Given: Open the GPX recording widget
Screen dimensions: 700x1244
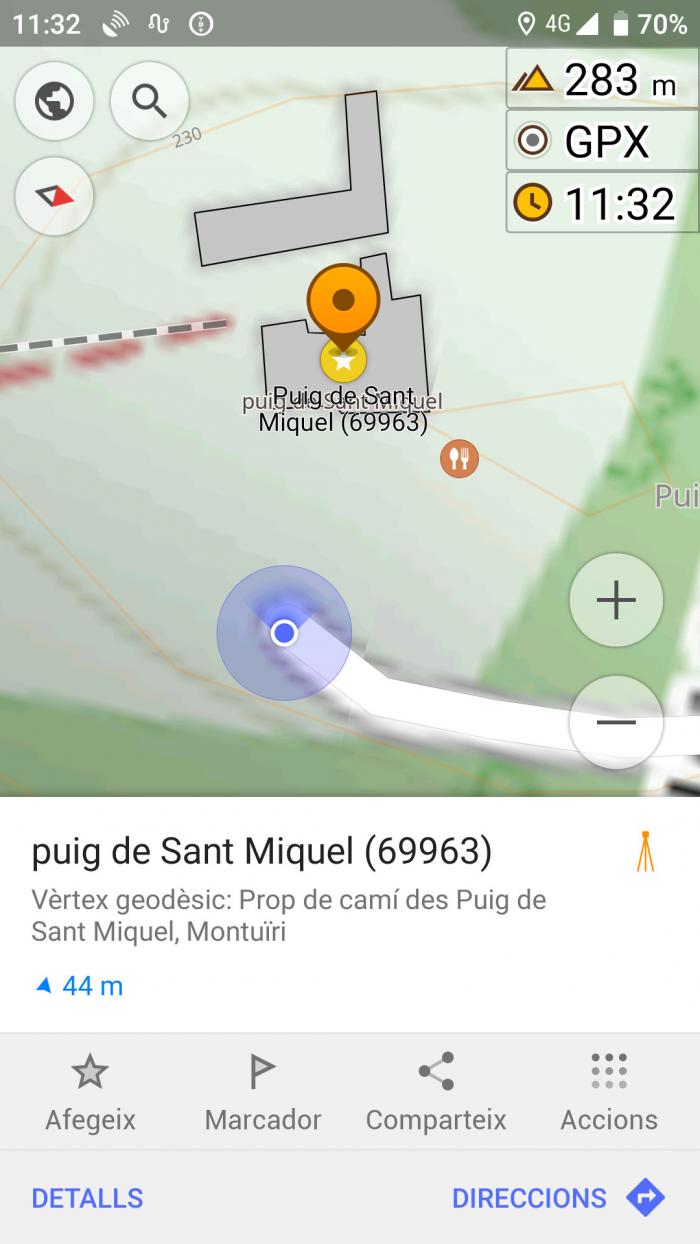Looking at the screenshot, I should click(603, 141).
